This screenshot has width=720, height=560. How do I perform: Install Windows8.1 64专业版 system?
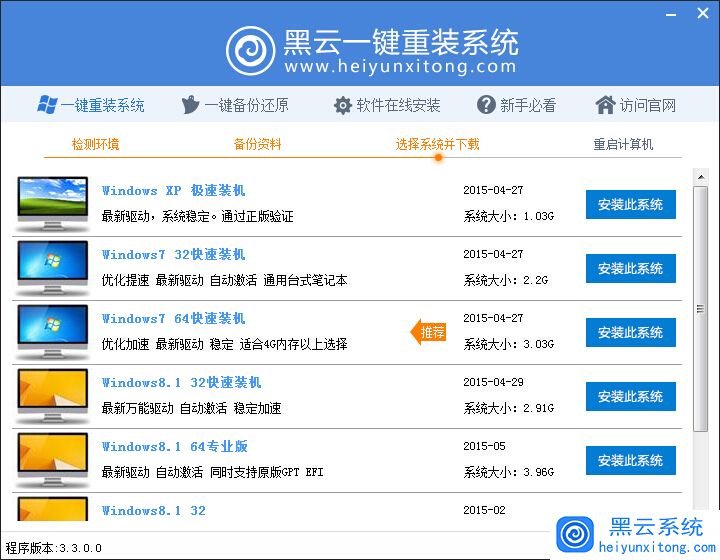click(x=630, y=461)
